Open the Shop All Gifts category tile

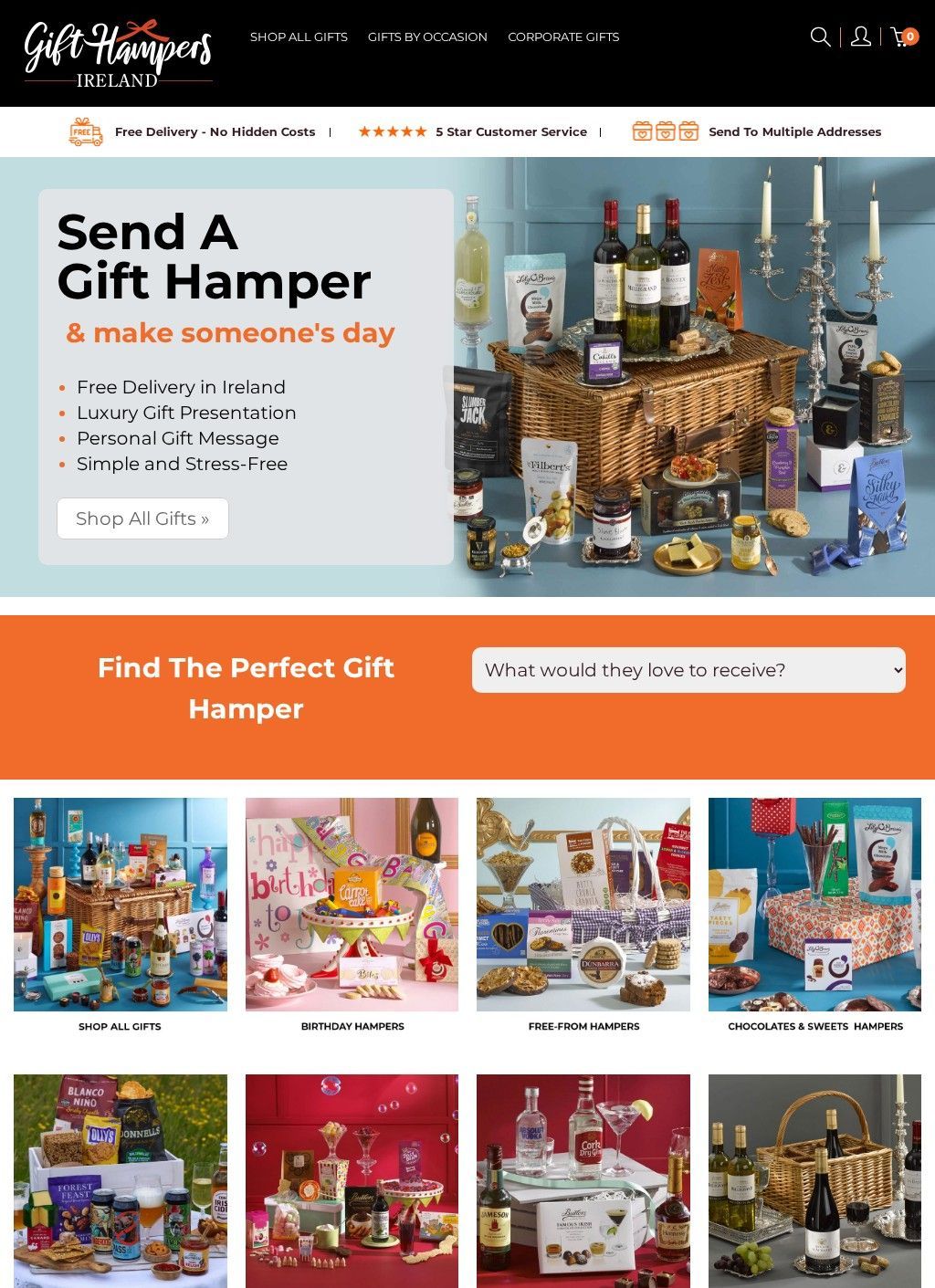coord(120,905)
